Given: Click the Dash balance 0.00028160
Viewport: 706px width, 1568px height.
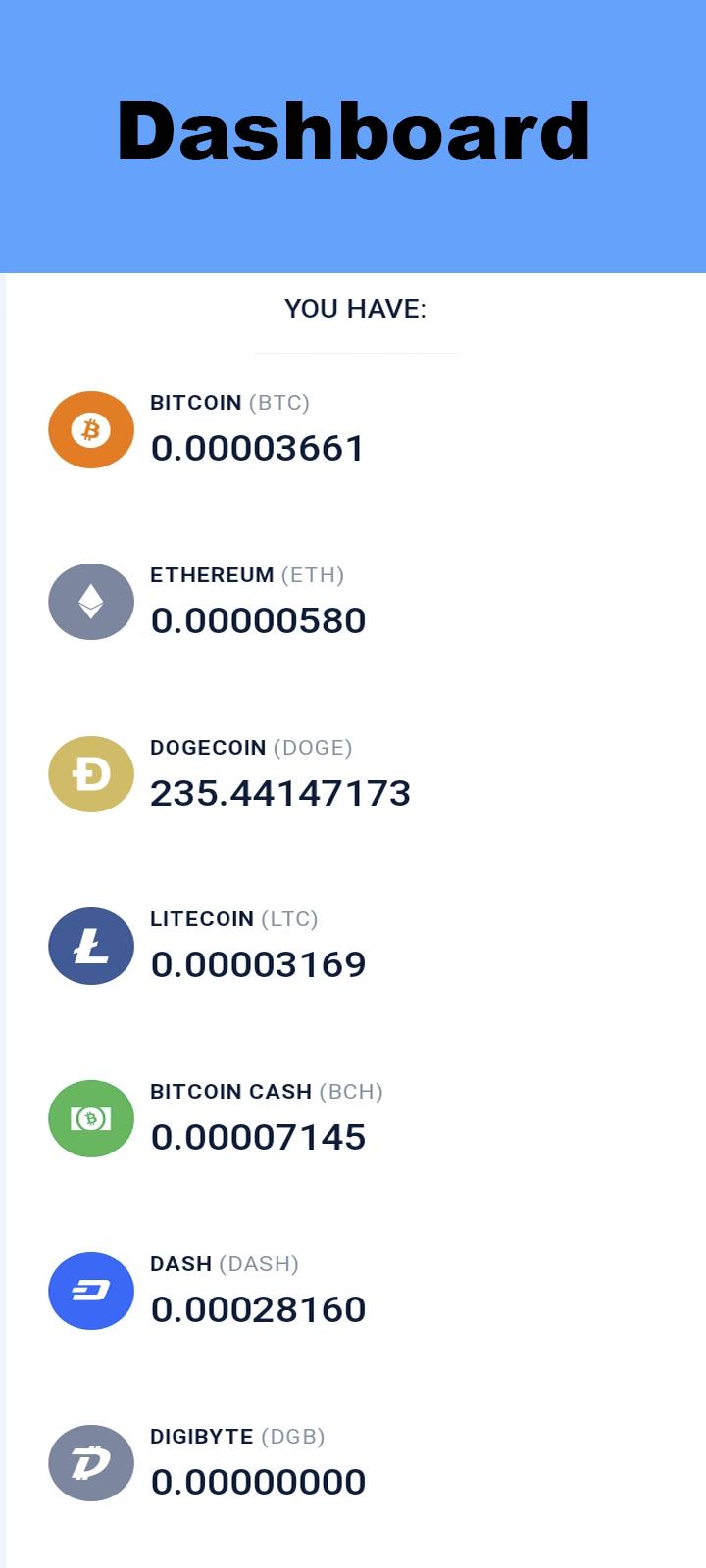Looking at the screenshot, I should click(x=258, y=1309).
